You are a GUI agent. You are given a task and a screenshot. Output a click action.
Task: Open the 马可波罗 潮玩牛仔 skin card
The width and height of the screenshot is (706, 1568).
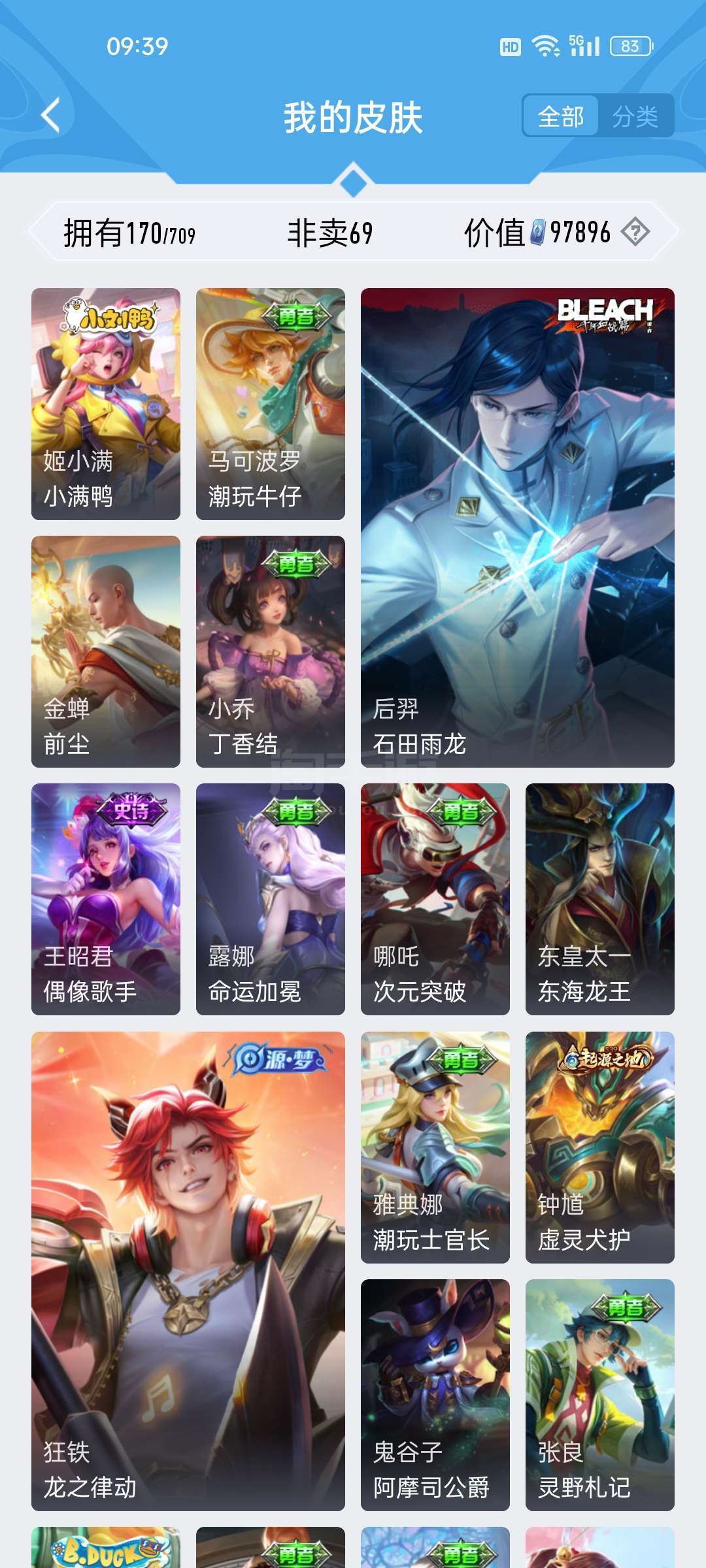click(271, 404)
